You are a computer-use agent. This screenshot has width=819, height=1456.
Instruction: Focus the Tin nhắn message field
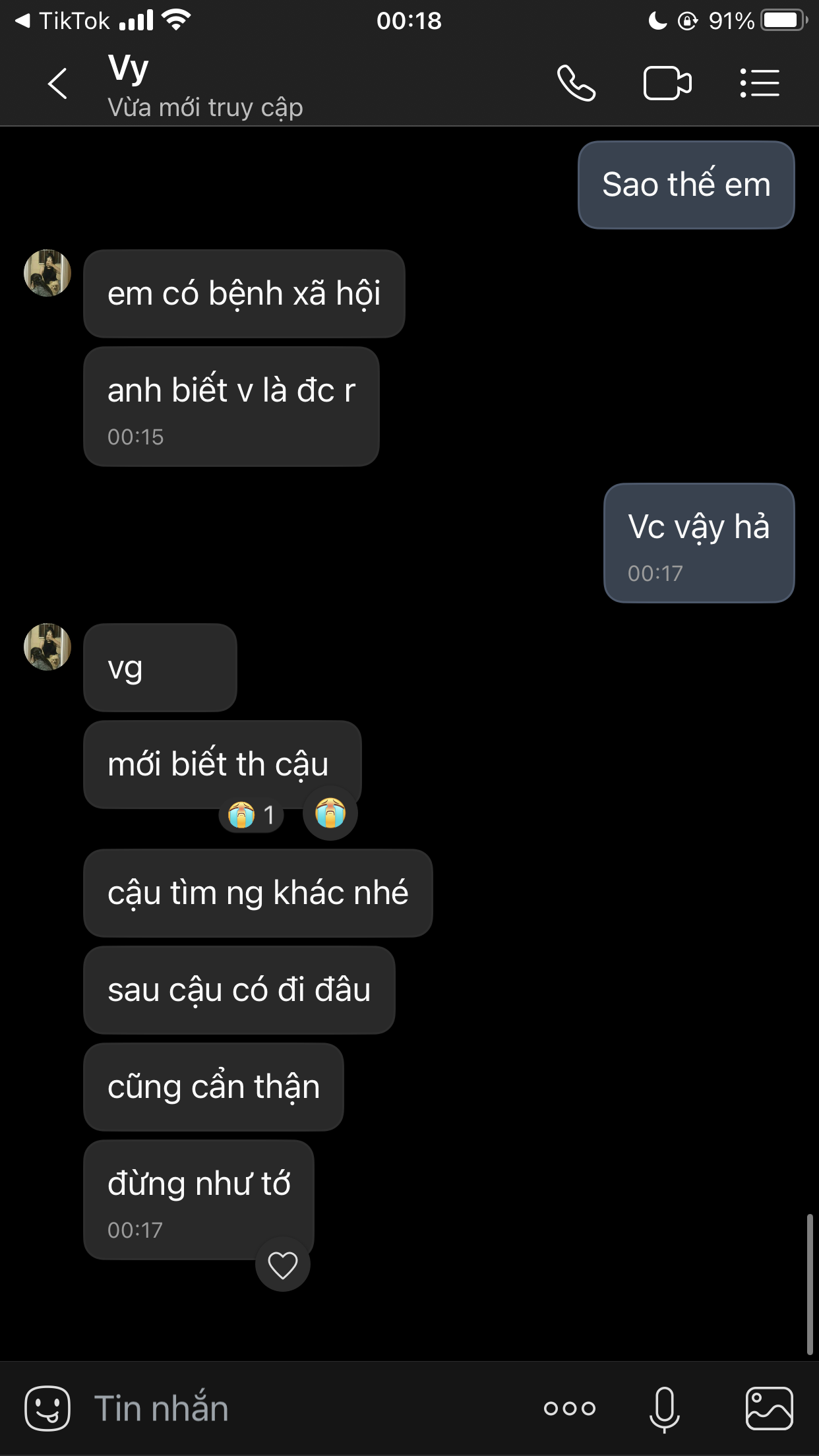[297, 1408]
